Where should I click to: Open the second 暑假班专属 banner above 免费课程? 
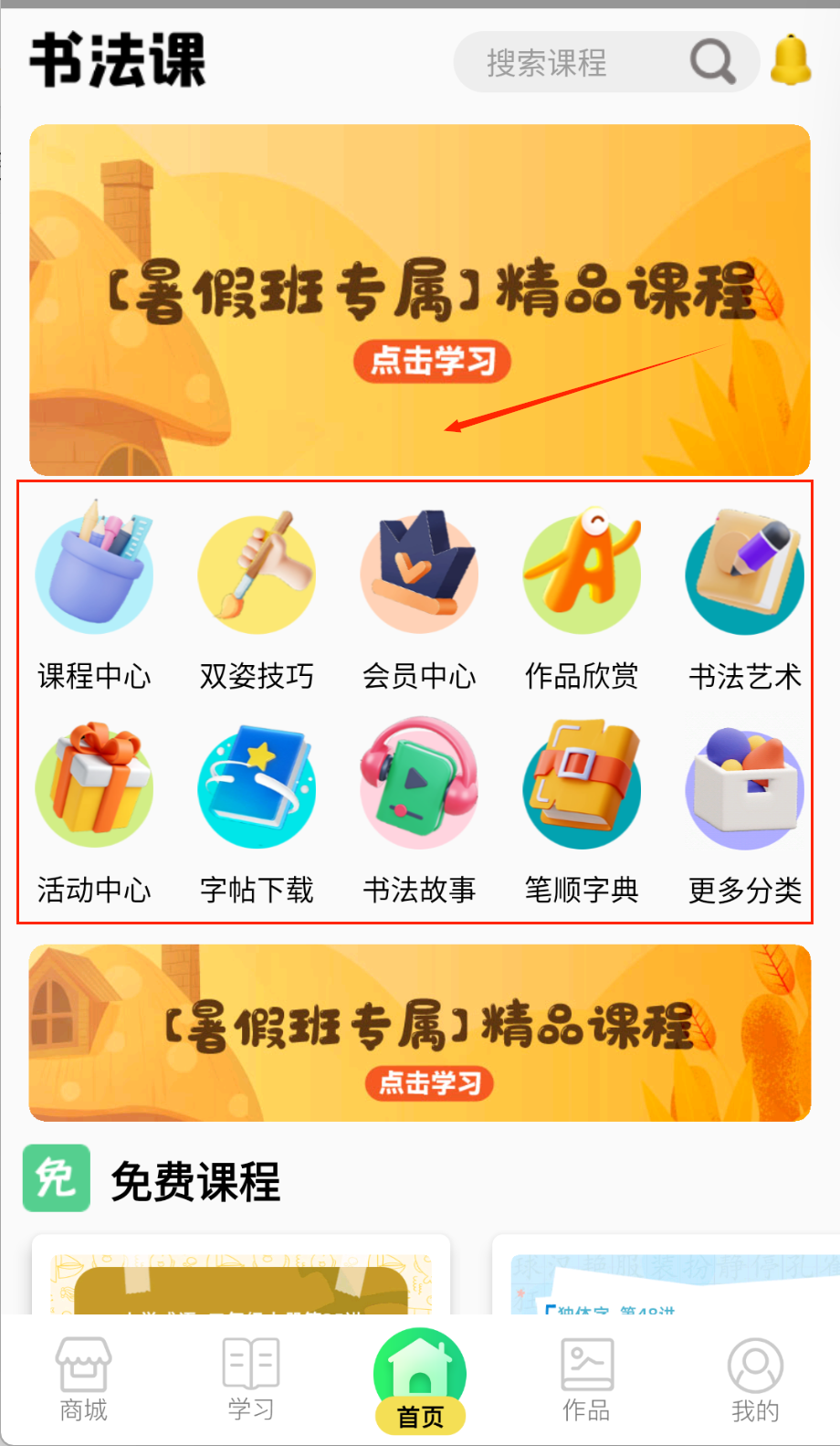[420, 1033]
